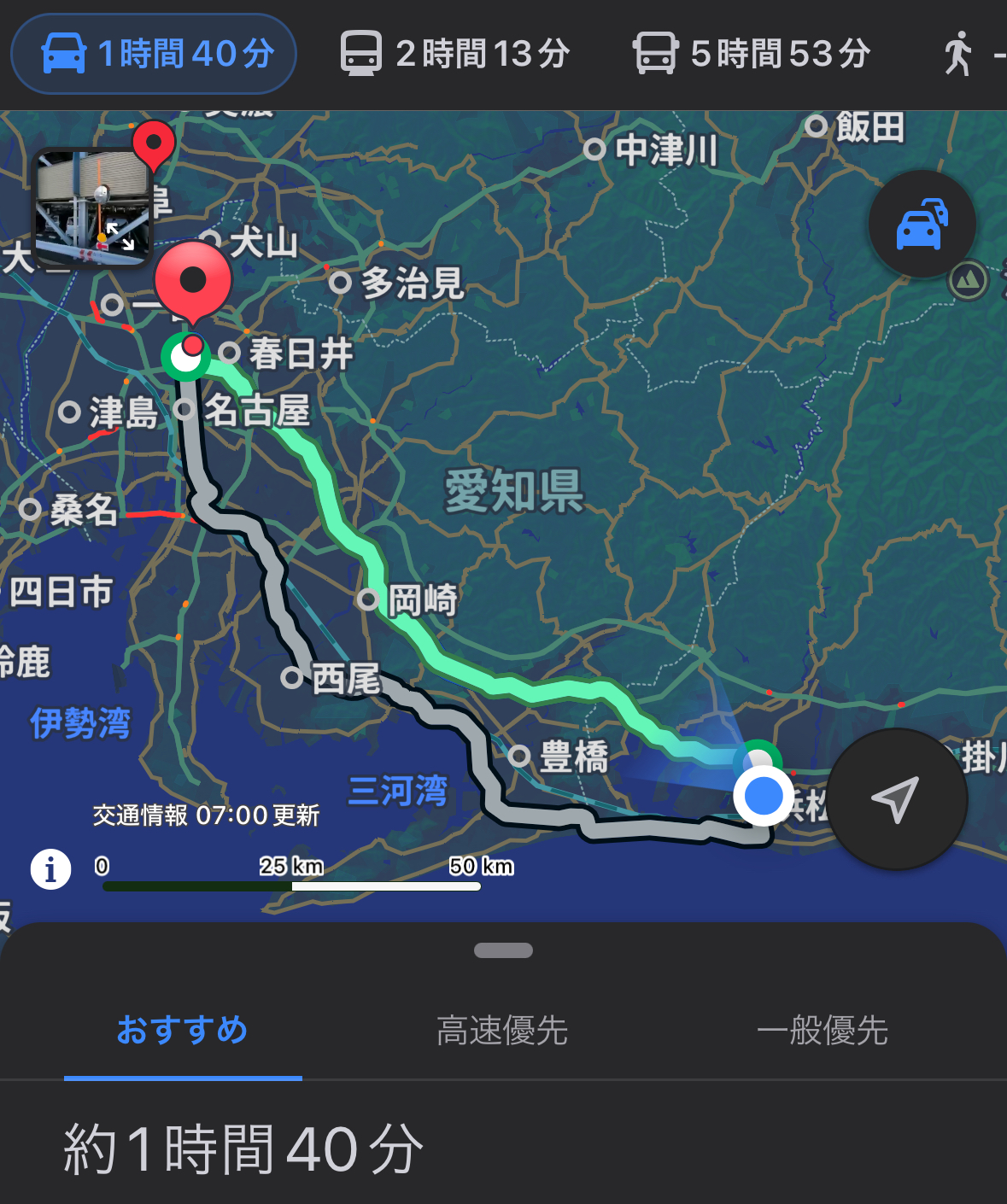The width and height of the screenshot is (1007, 1204).
Task: Select the おすすめ tab
Action: tap(182, 1030)
